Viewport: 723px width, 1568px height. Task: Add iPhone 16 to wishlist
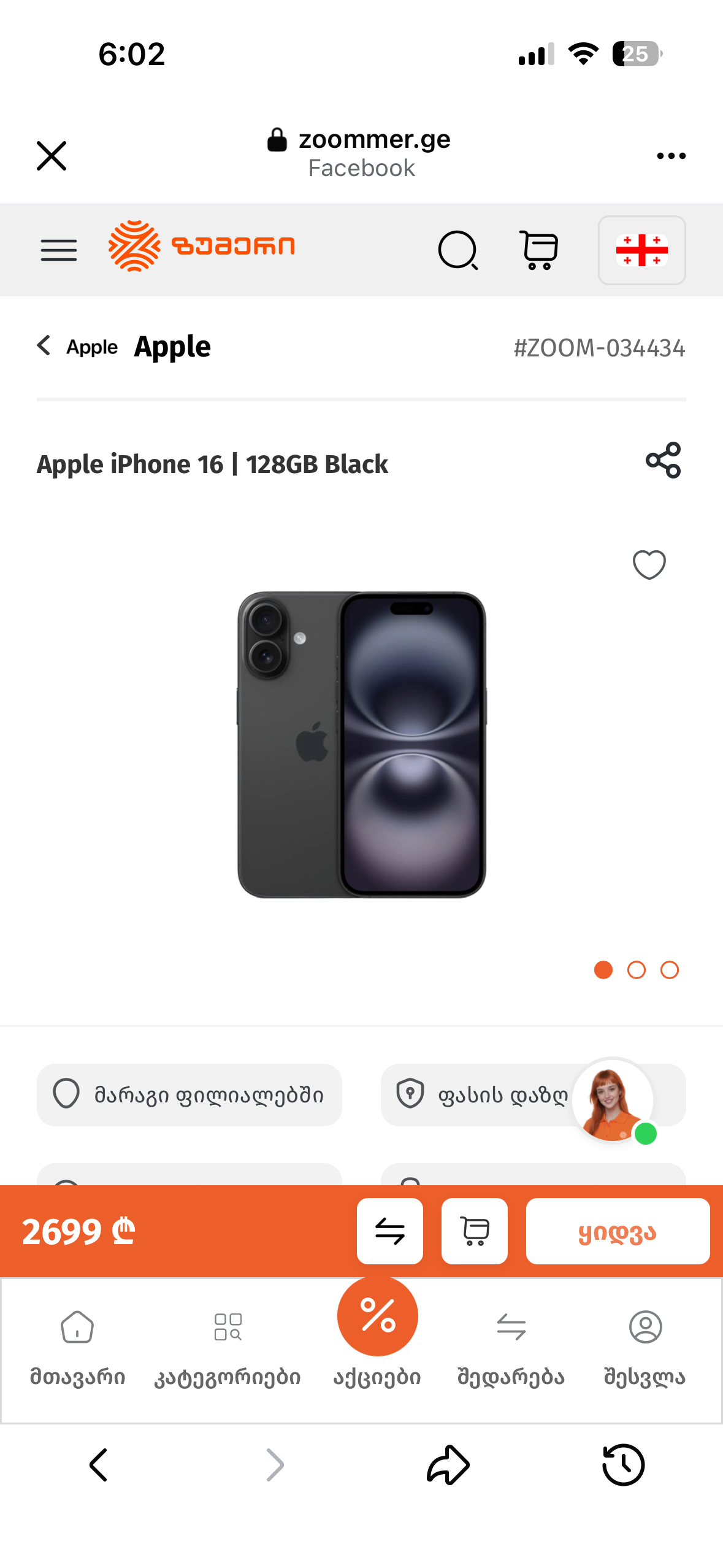point(649,564)
